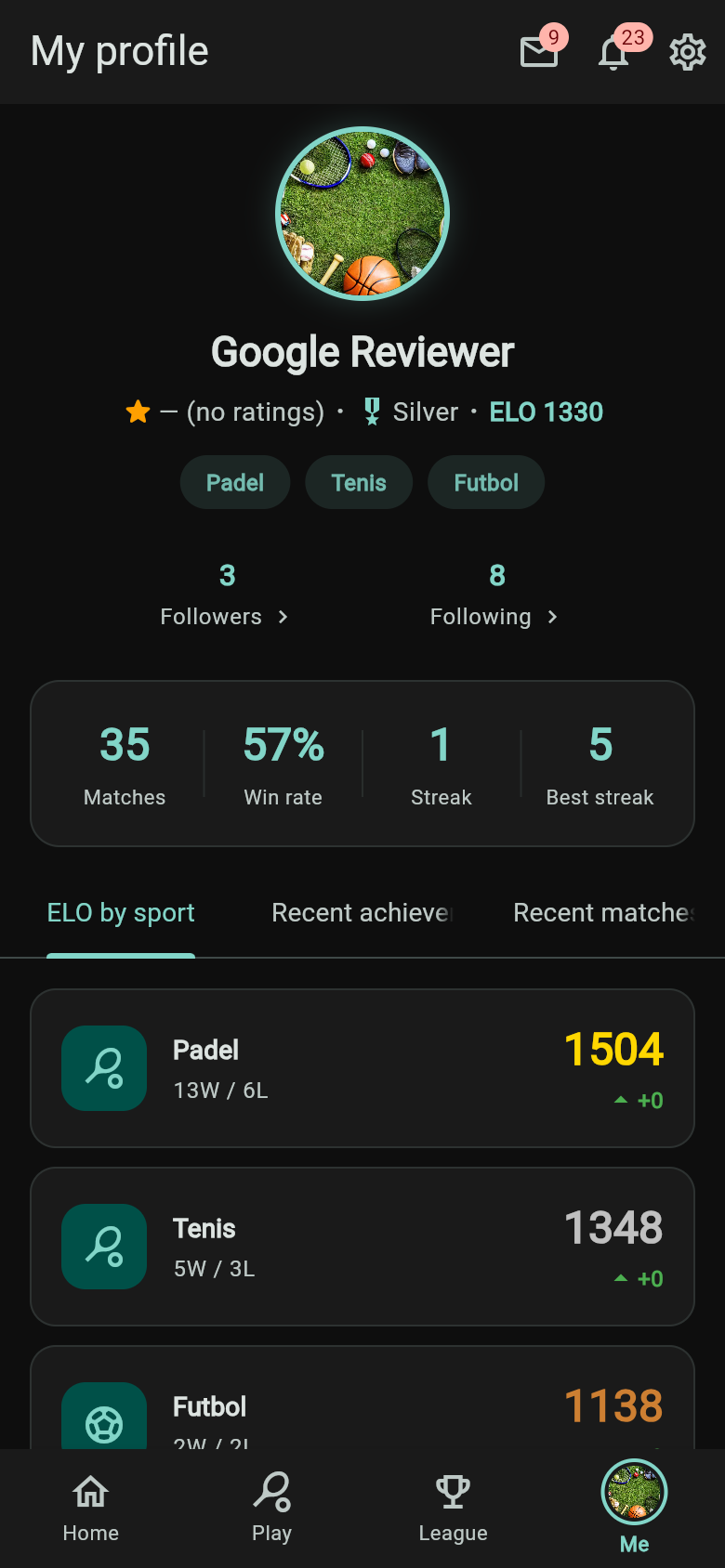Screen dimensions: 725x1568
Task: Open settings gear icon
Action: click(688, 52)
